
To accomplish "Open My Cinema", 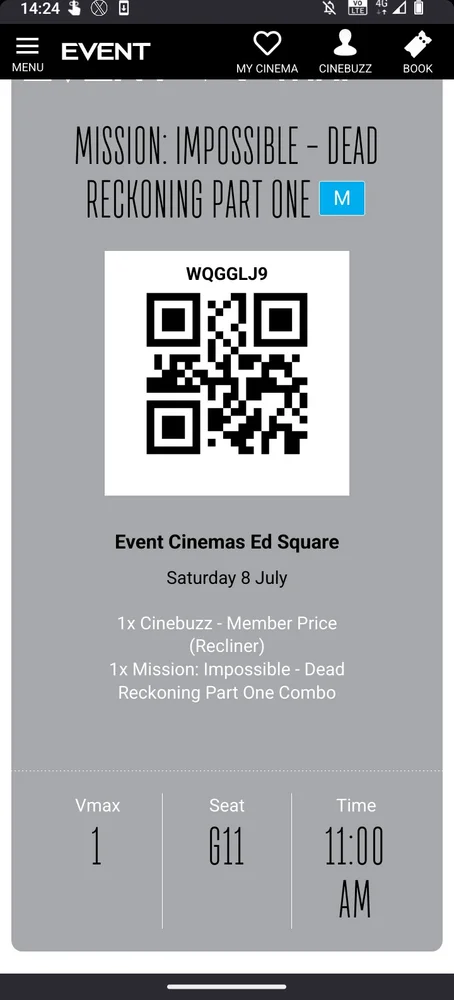I will click(267, 52).
